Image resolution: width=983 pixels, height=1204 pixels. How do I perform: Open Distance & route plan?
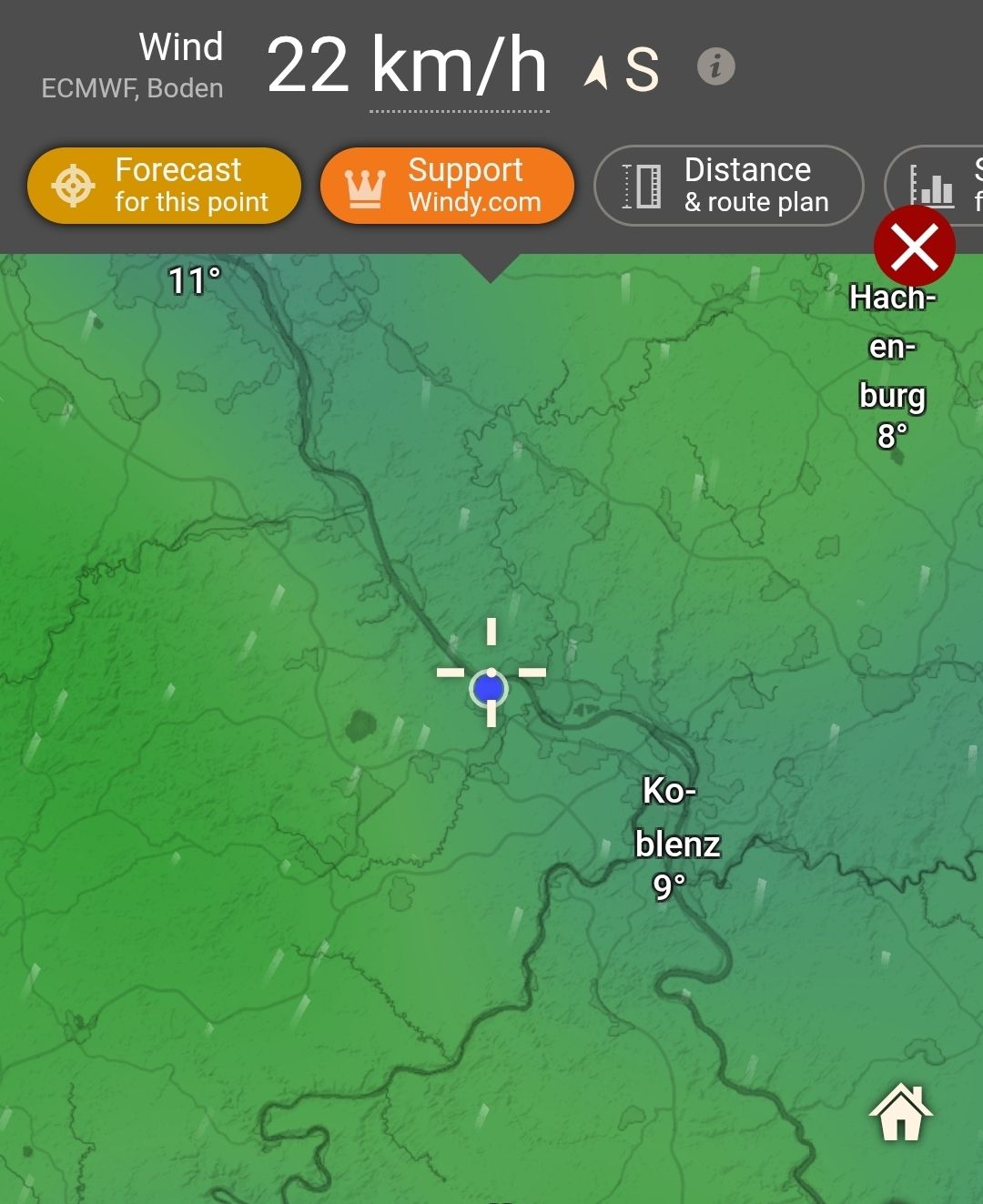[728, 186]
